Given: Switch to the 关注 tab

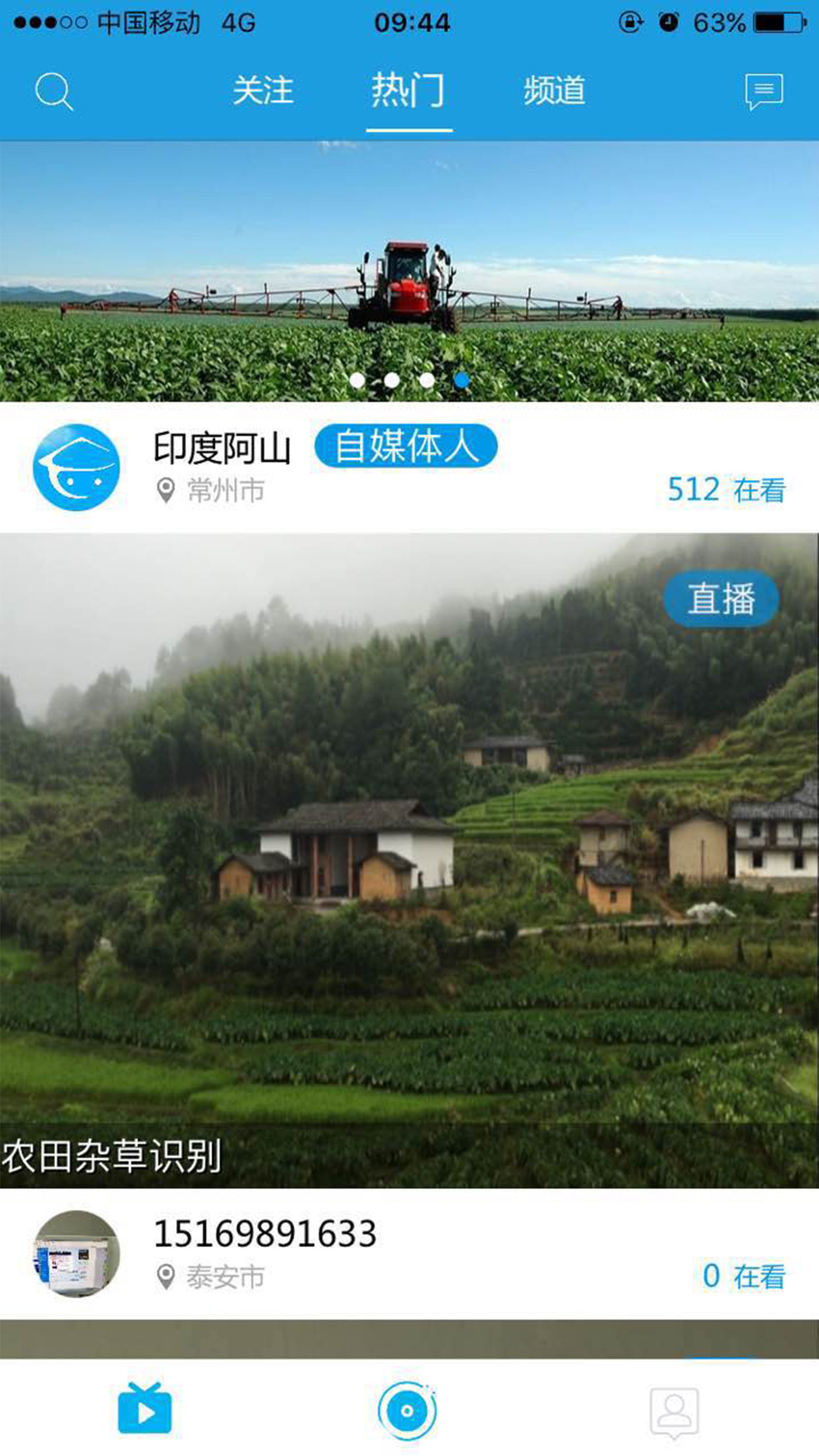Looking at the screenshot, I should pos(262,90).
